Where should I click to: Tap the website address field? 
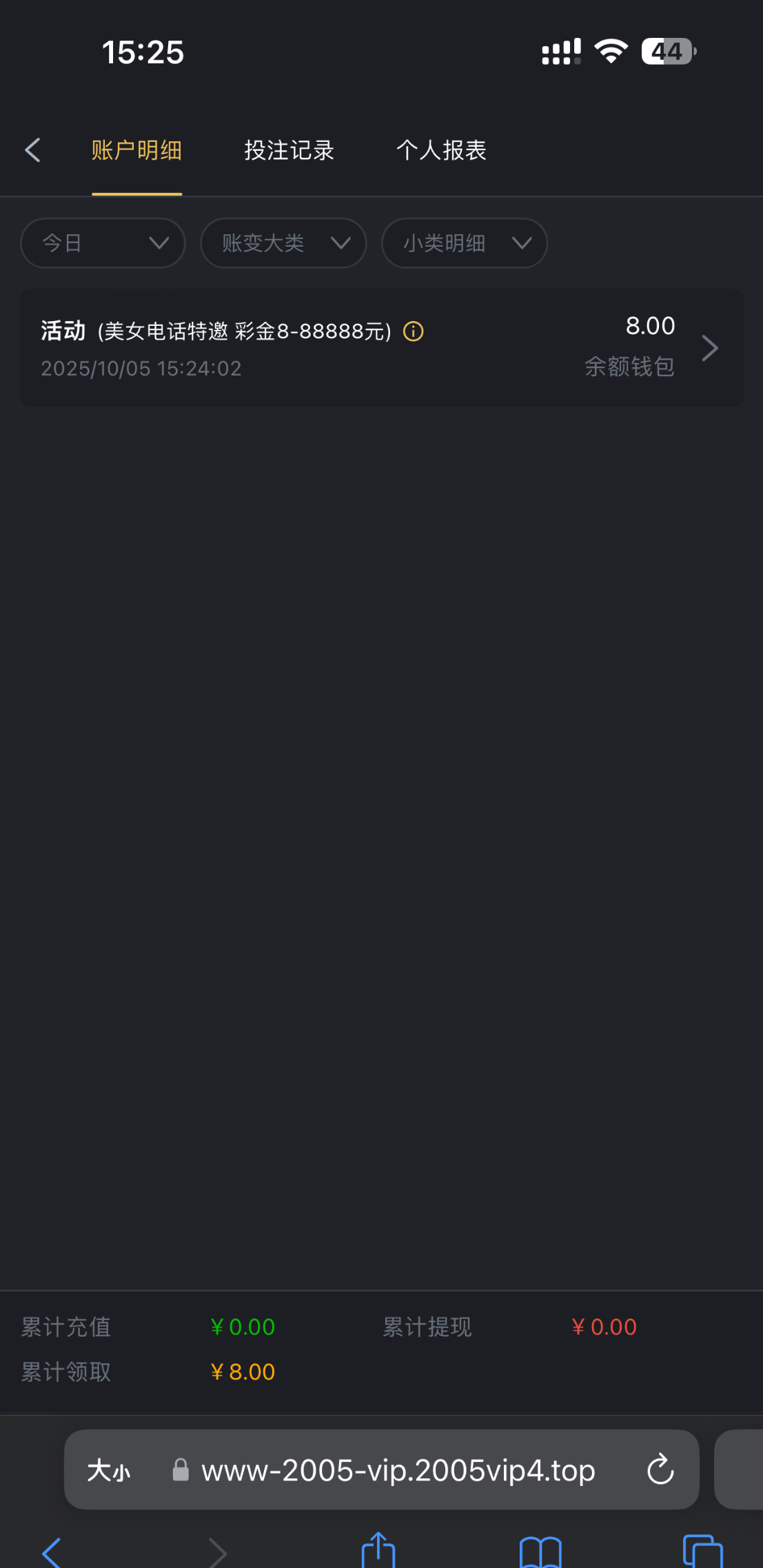coord(398,1471)
